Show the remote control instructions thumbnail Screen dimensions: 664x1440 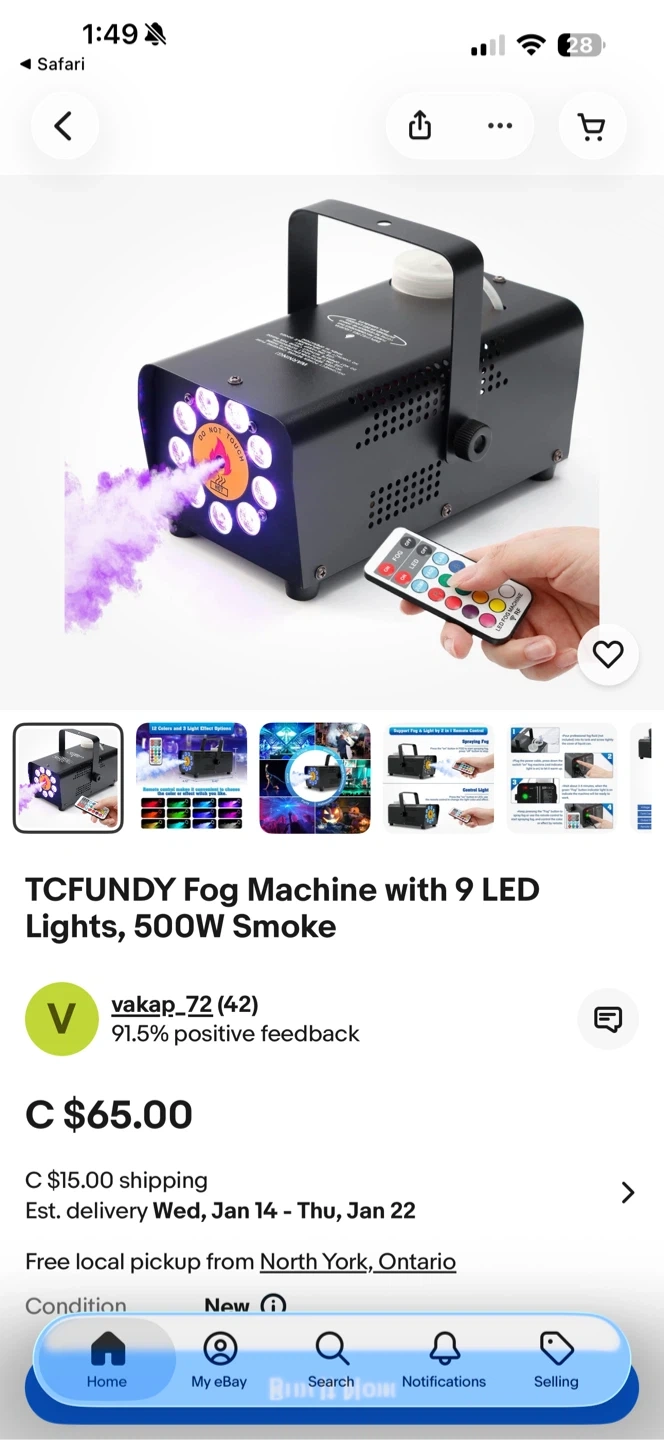438,778
